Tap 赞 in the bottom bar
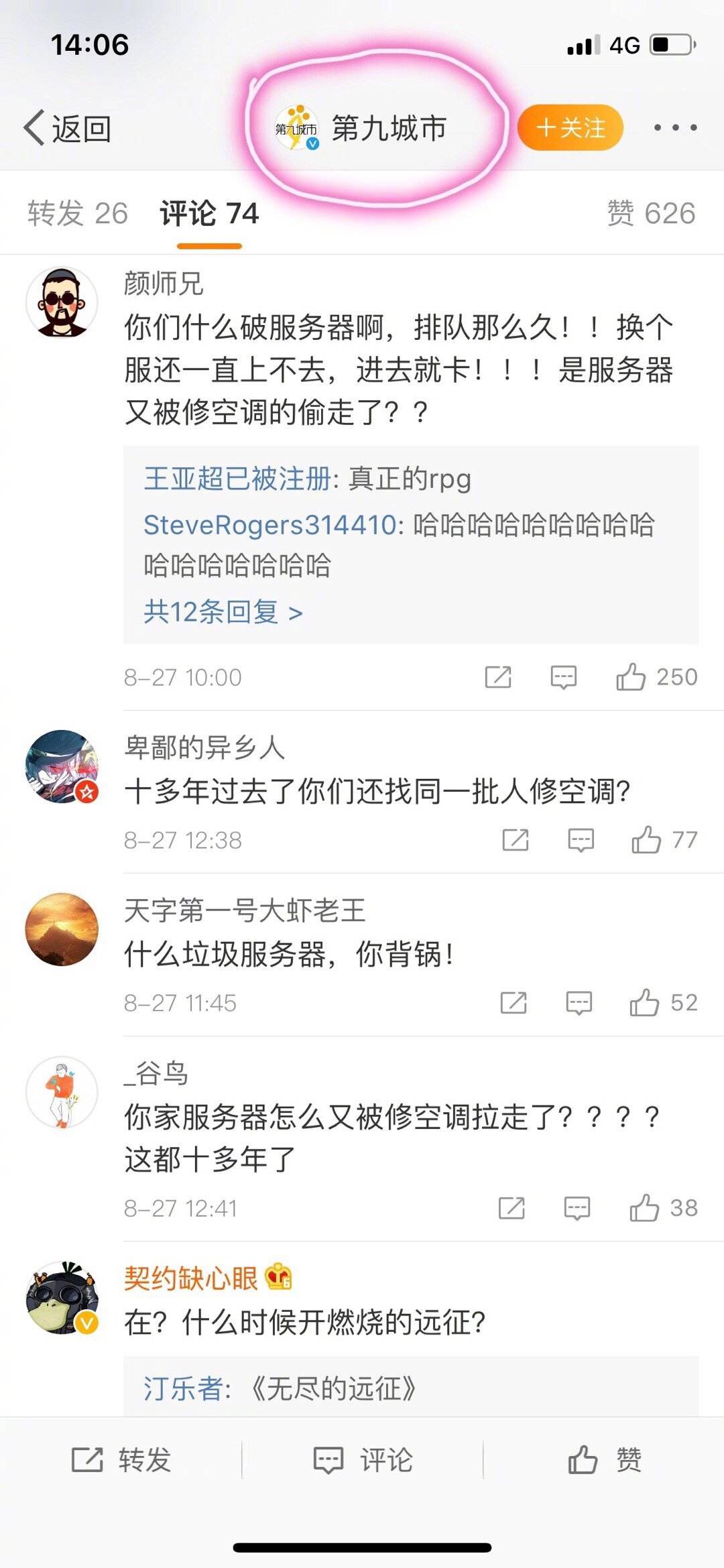This screenshot has width=724, height=1568. (605, 1459)
